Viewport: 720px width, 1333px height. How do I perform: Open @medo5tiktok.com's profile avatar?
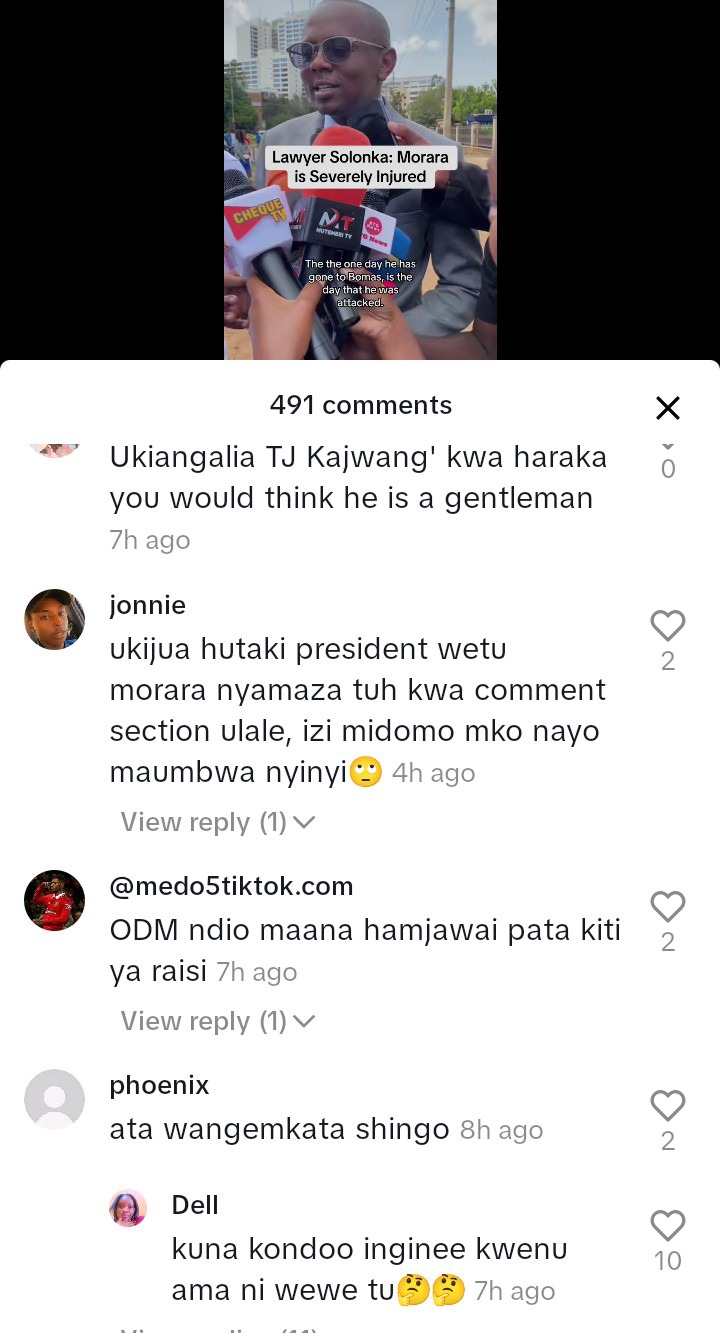click(x=54, y=900)
